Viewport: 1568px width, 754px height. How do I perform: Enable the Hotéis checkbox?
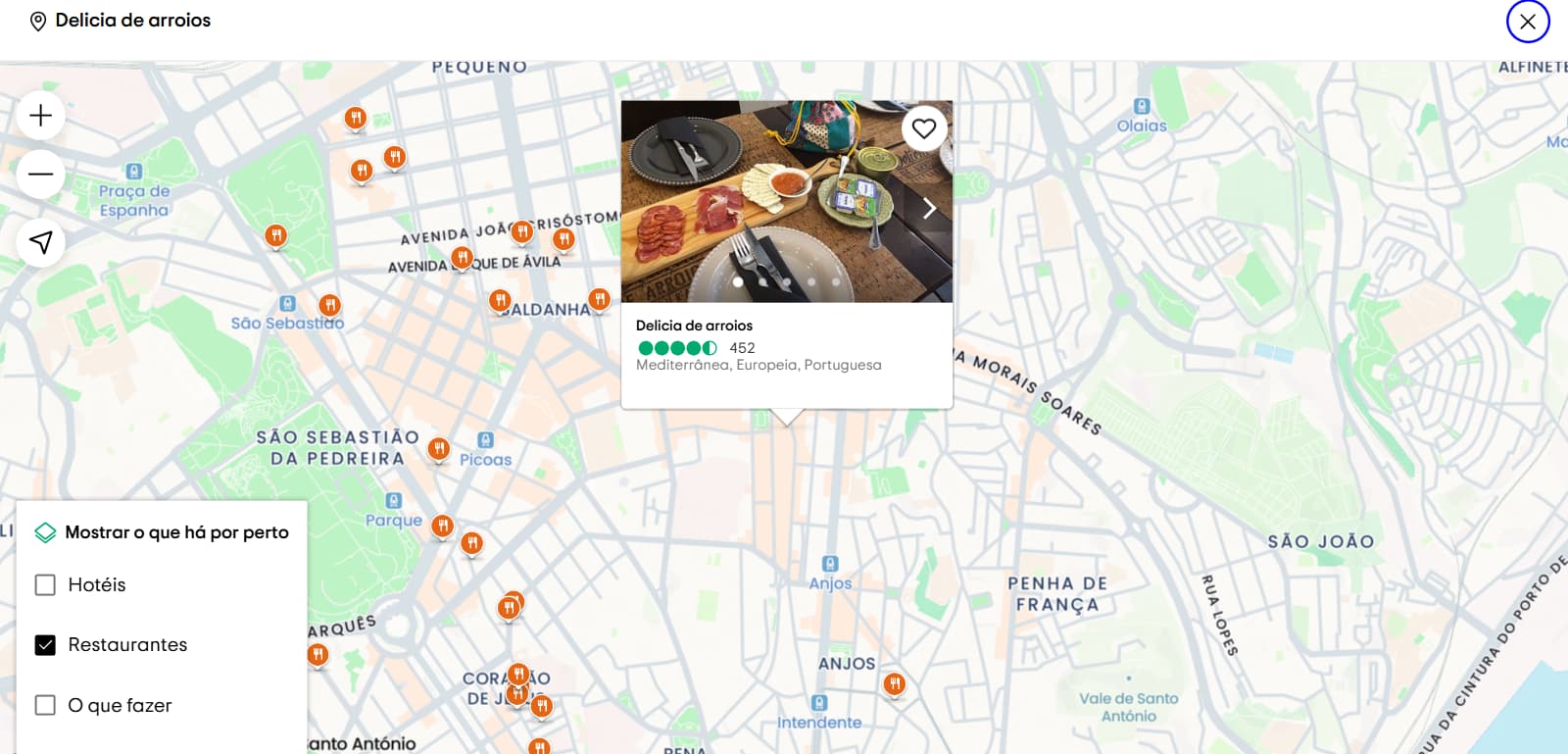pos(45,585)
